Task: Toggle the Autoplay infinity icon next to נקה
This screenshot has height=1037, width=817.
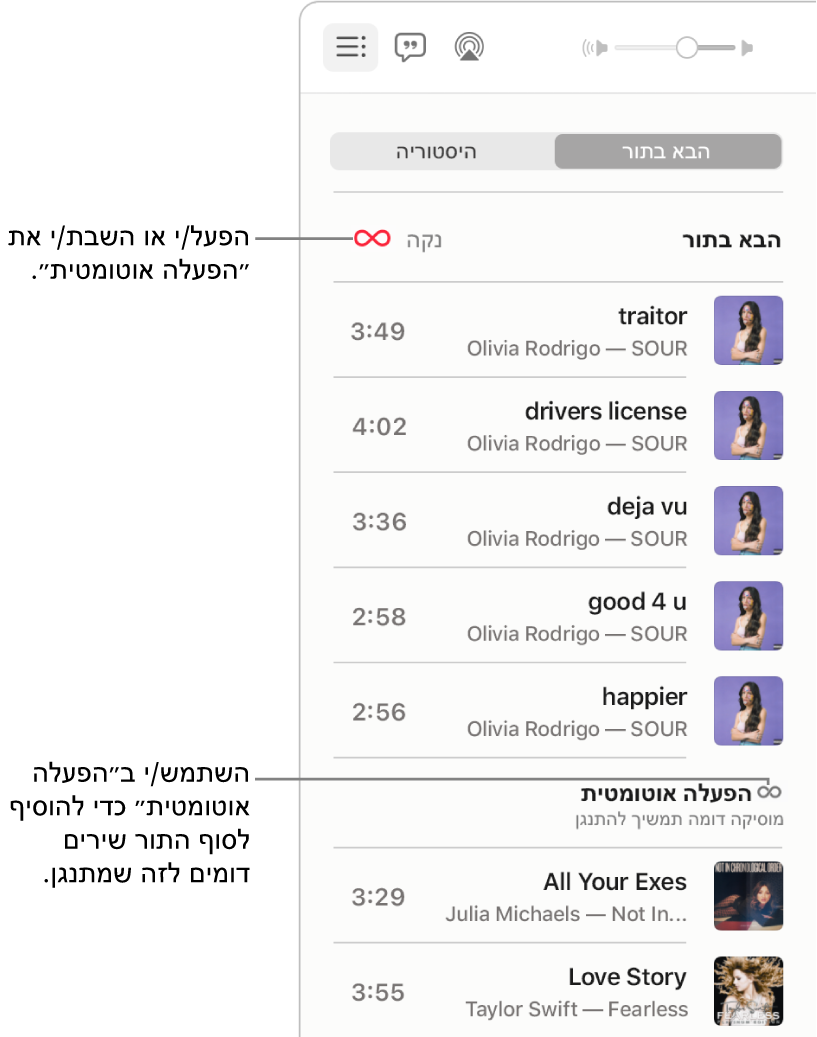Action: click(x=370, y=239)
